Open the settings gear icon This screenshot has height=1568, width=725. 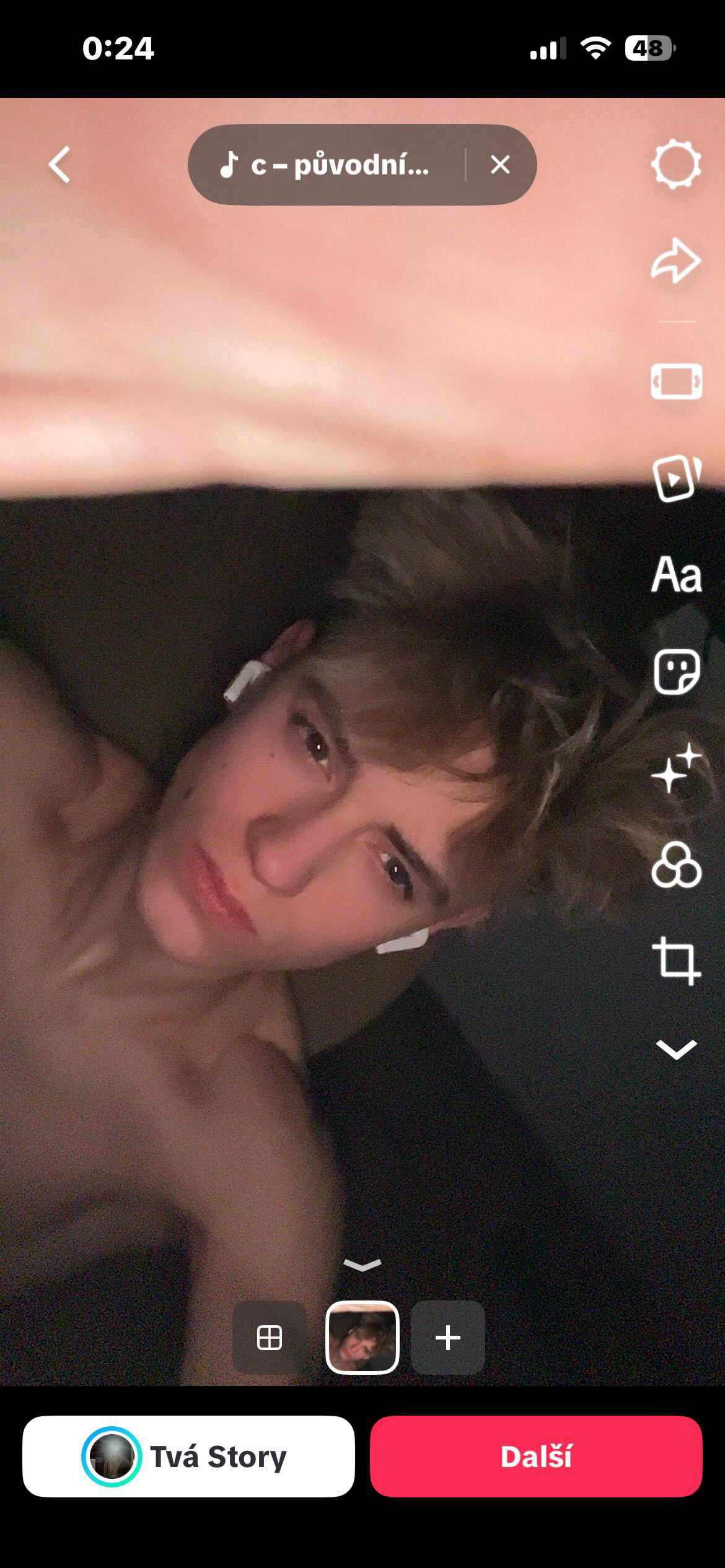point(676,165)
